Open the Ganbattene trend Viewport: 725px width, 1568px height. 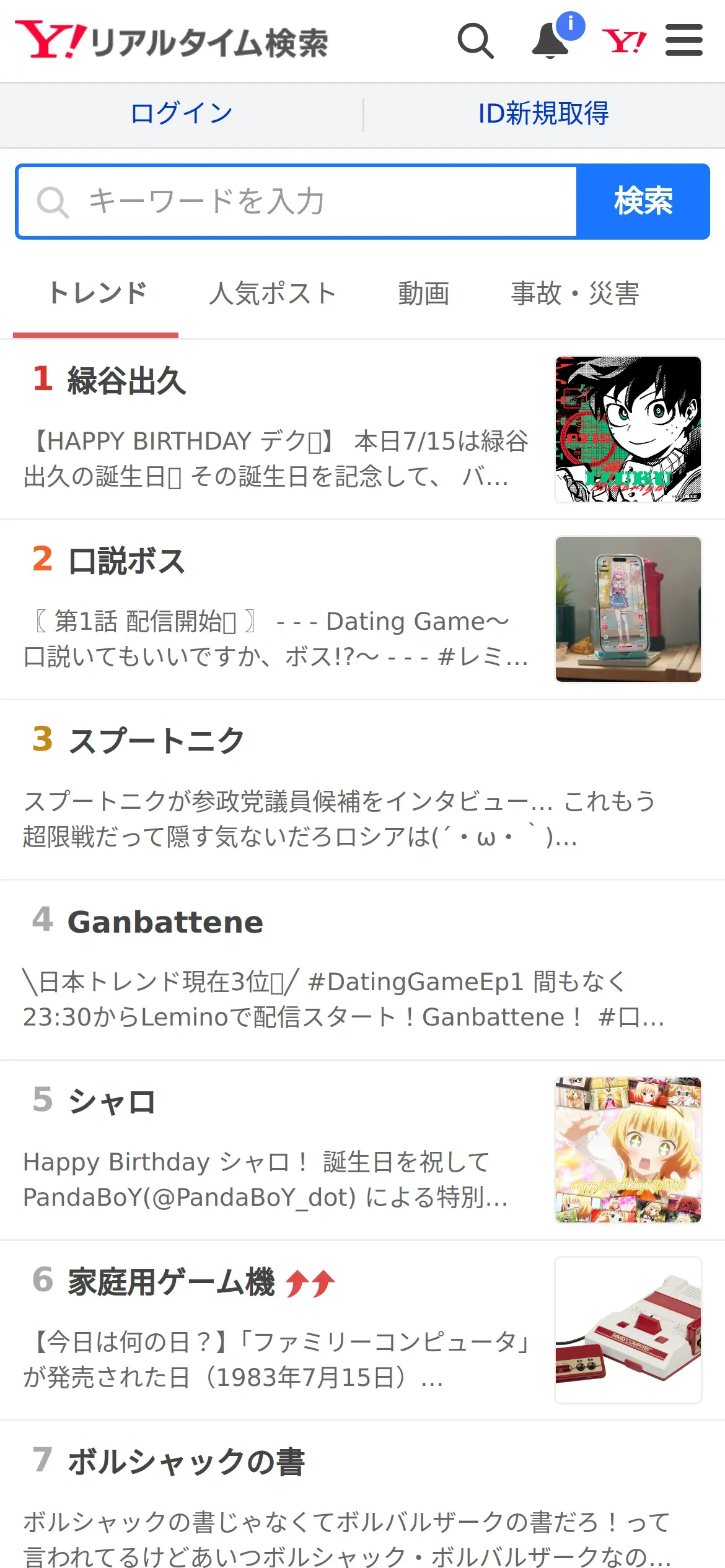pyautogui.click(x=165, y=922)
